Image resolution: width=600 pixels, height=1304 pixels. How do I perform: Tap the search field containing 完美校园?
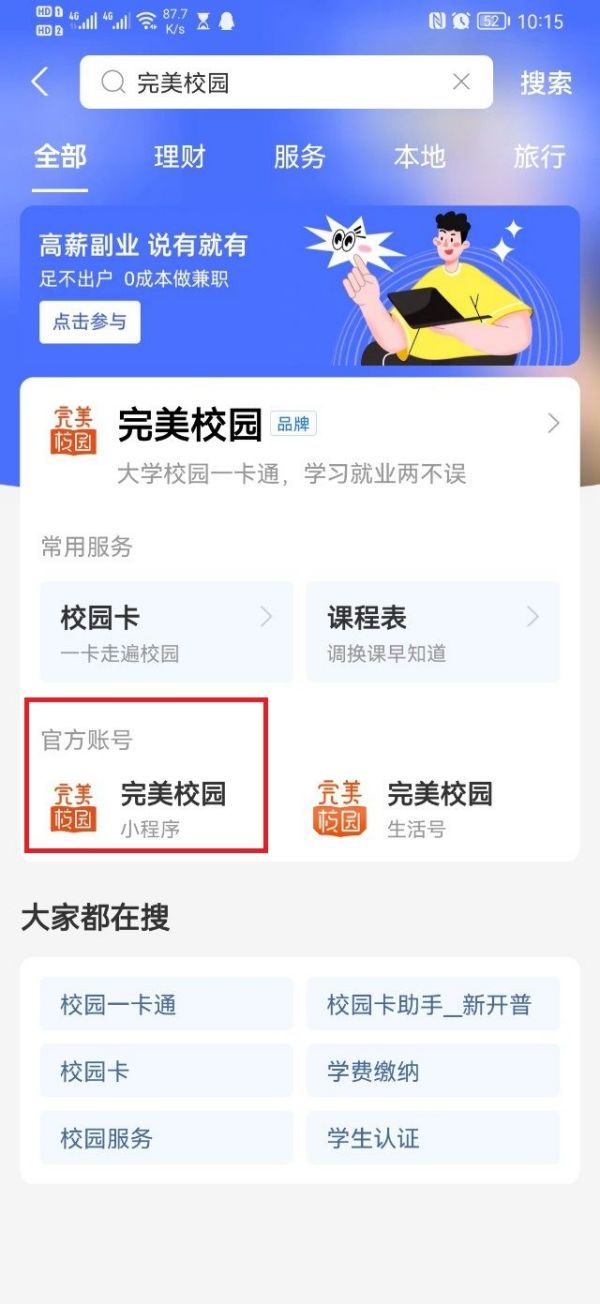(x=280, y=82)
